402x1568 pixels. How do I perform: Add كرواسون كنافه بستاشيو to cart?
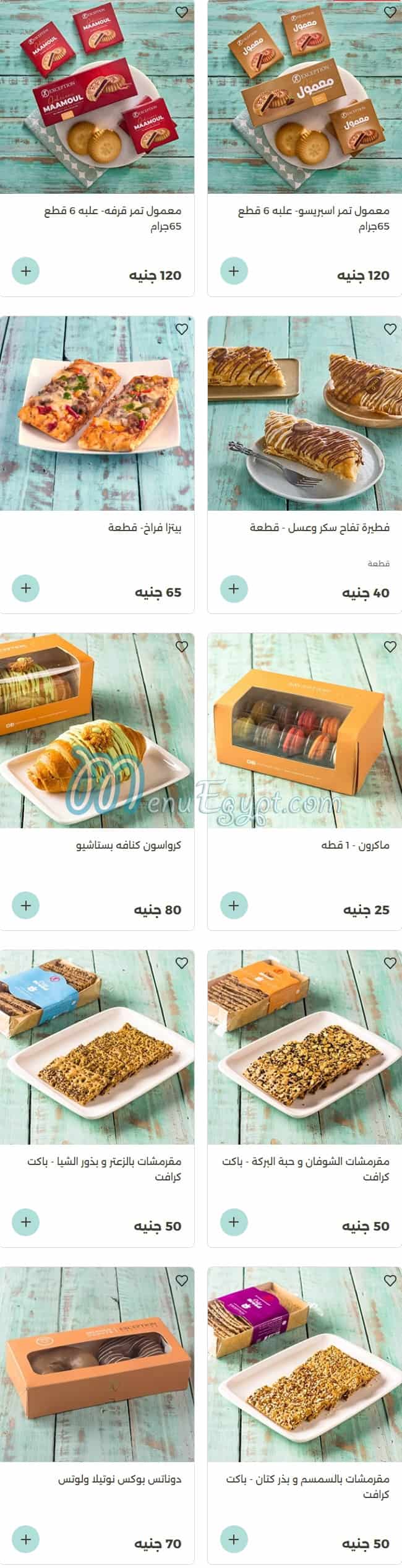[x=25, y=905]
